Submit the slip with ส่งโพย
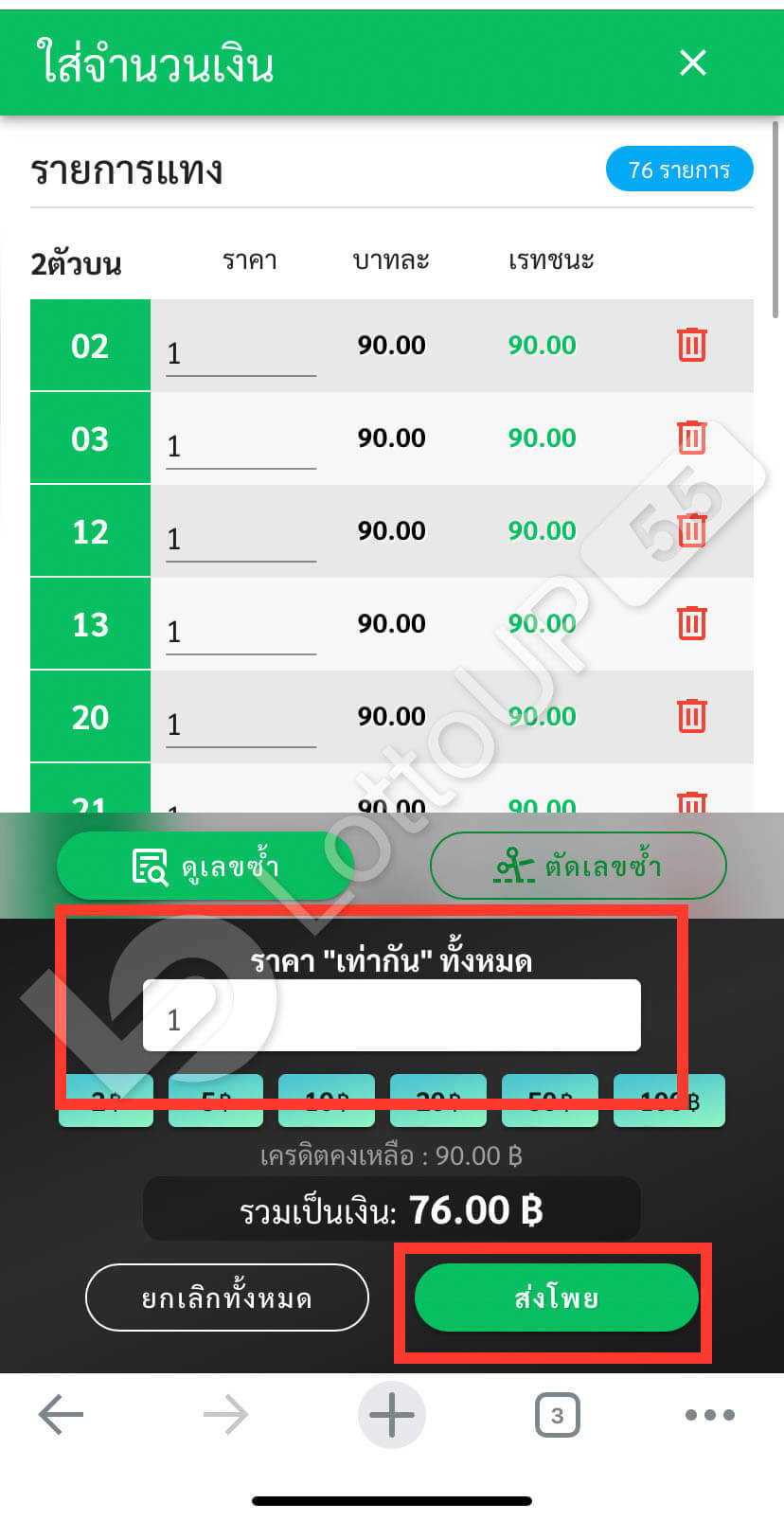The width and height of the screenshot is (784, 1521). [556, 1297]
